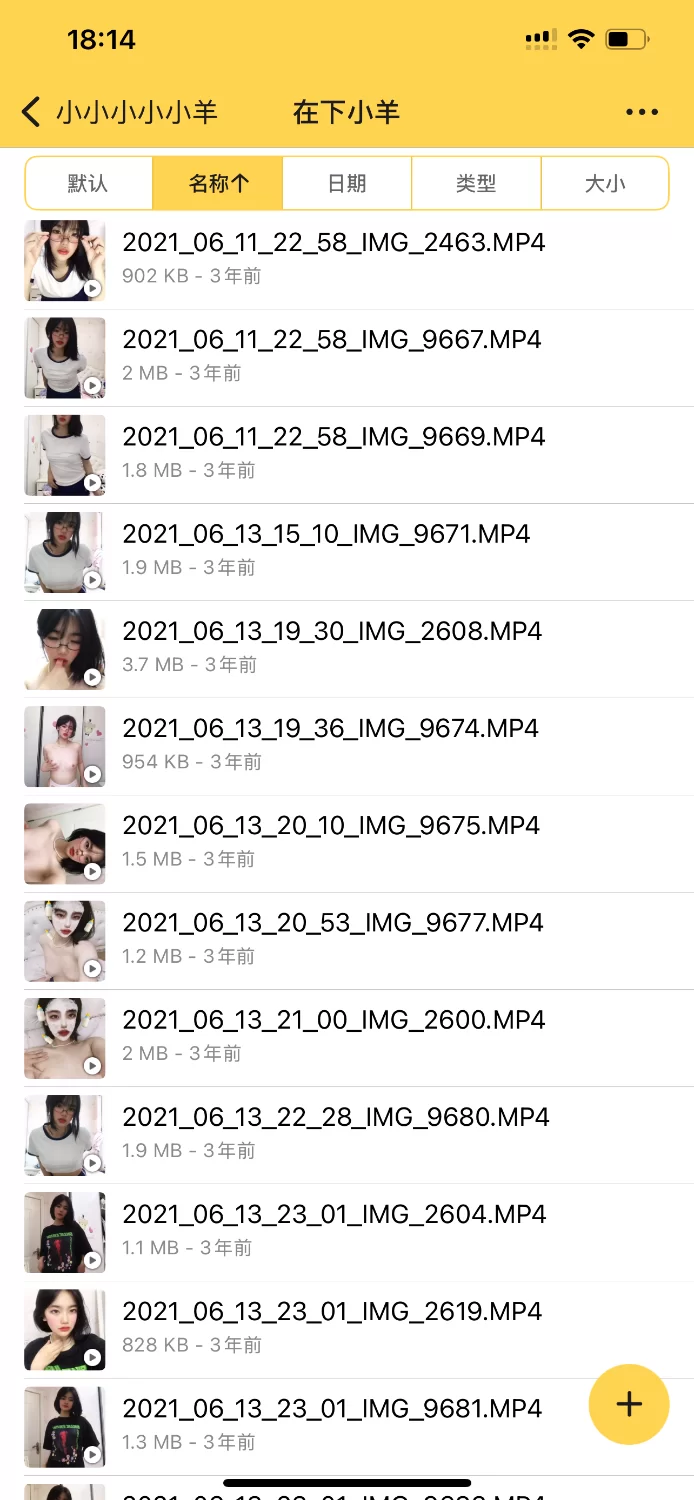Sort the files by 日期
The width and height of the screenshot is (694, 1500).
point(347,184)
